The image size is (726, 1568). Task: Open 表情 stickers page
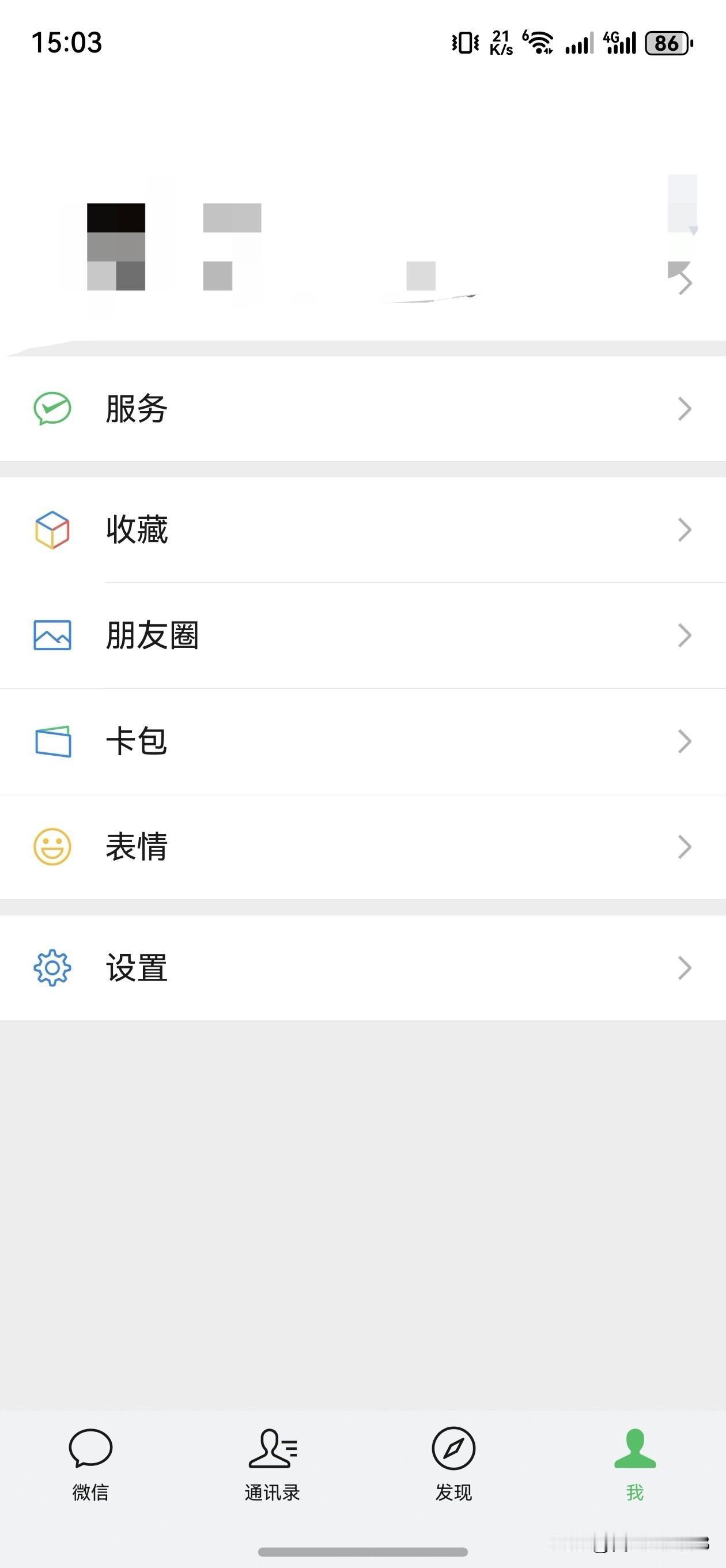(x=135, y=847)
